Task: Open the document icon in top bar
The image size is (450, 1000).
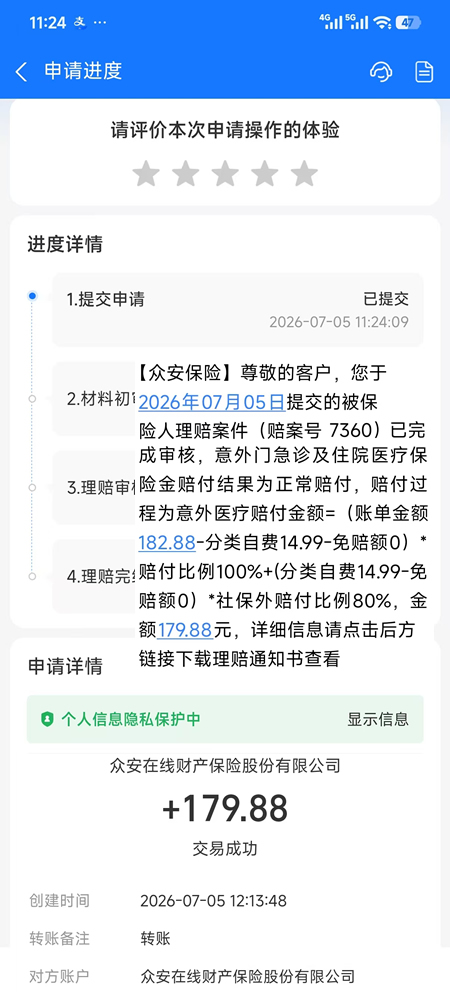Action: (x=425, y=71)
